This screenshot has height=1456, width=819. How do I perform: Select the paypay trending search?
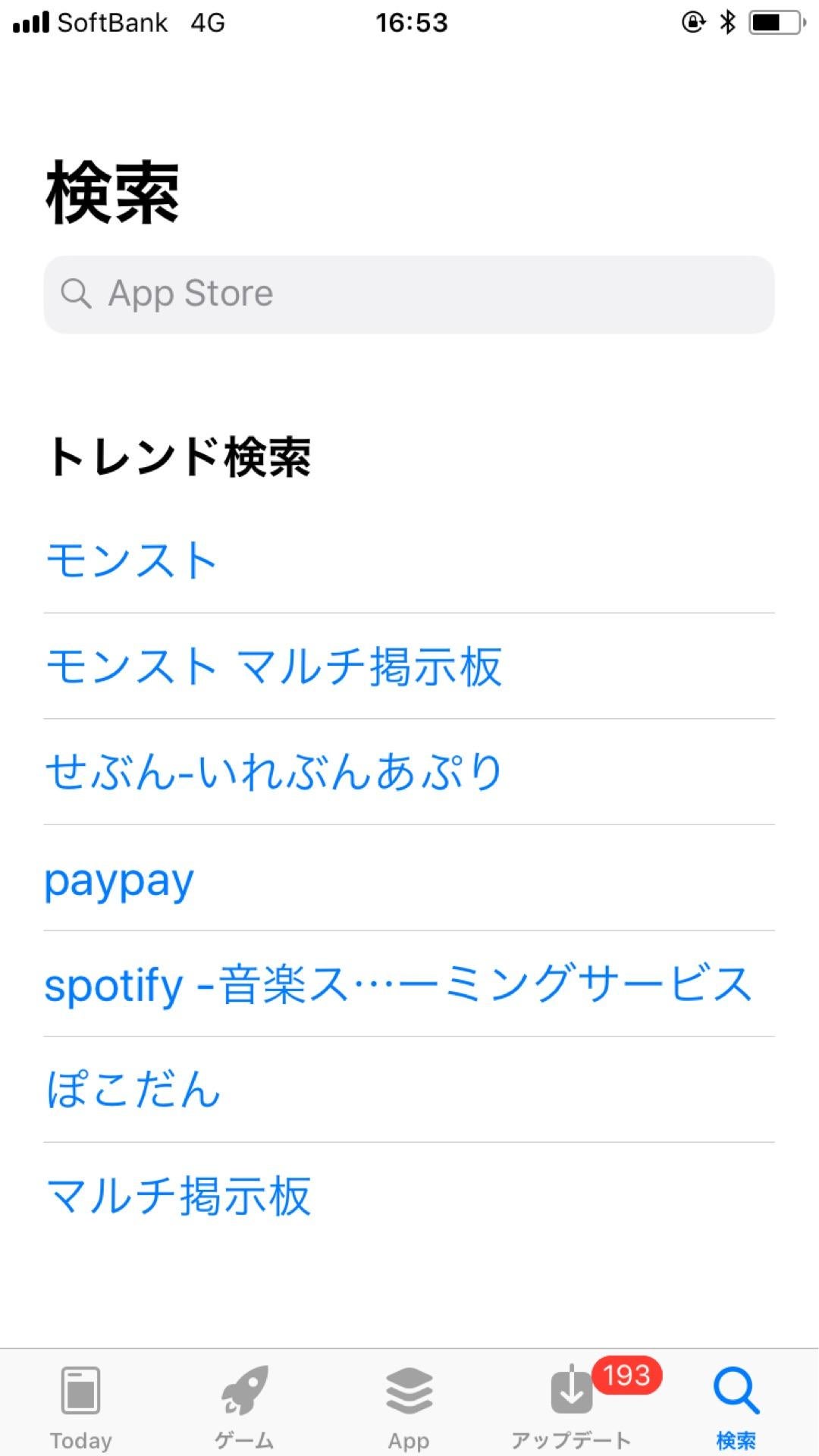click(x=120, y=880)
